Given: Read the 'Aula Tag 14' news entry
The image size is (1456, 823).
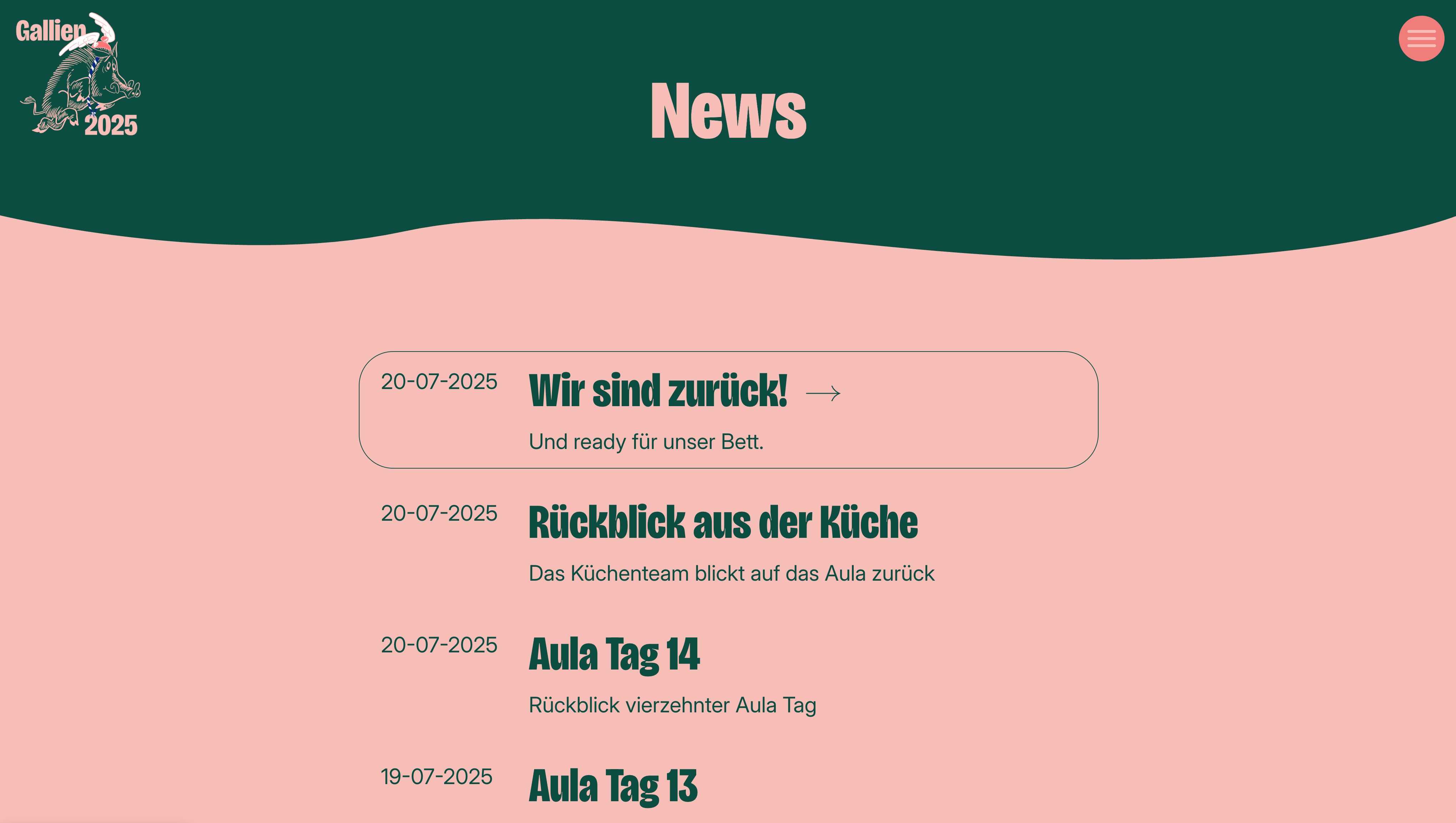Looking at the screenshot, I should coord(614,654).
